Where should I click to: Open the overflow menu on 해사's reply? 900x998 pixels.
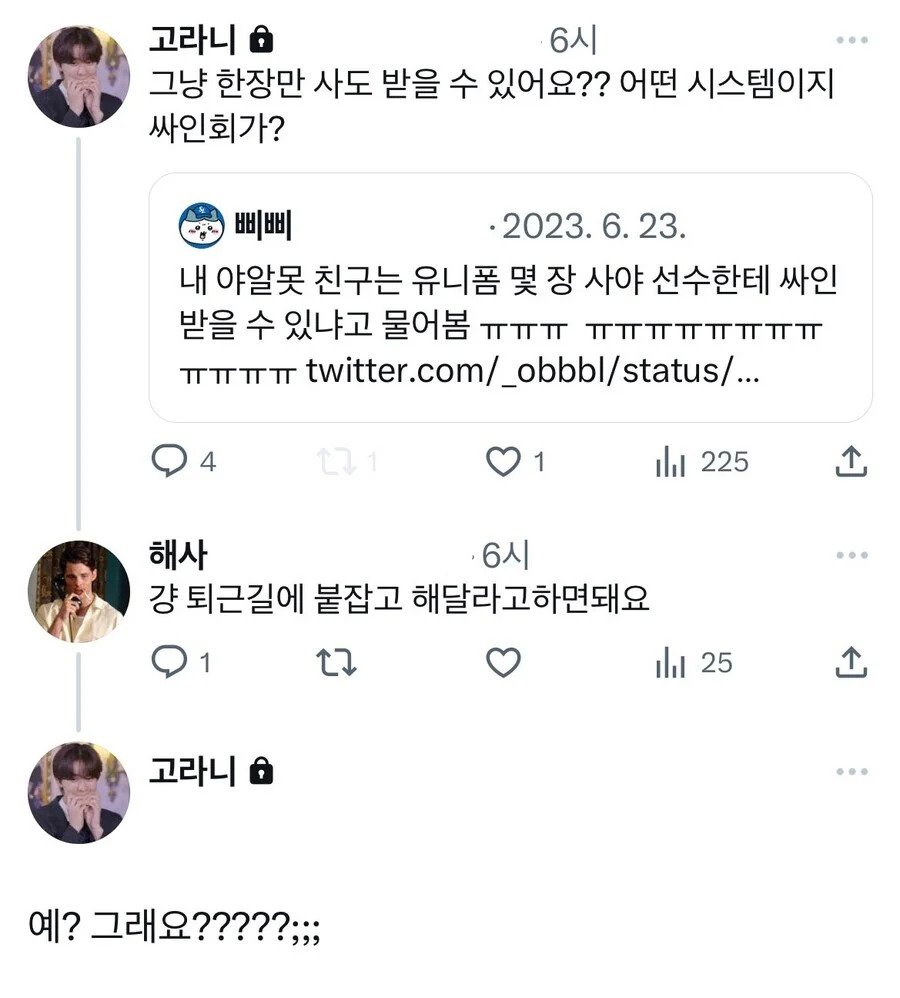tap(851, 555)
